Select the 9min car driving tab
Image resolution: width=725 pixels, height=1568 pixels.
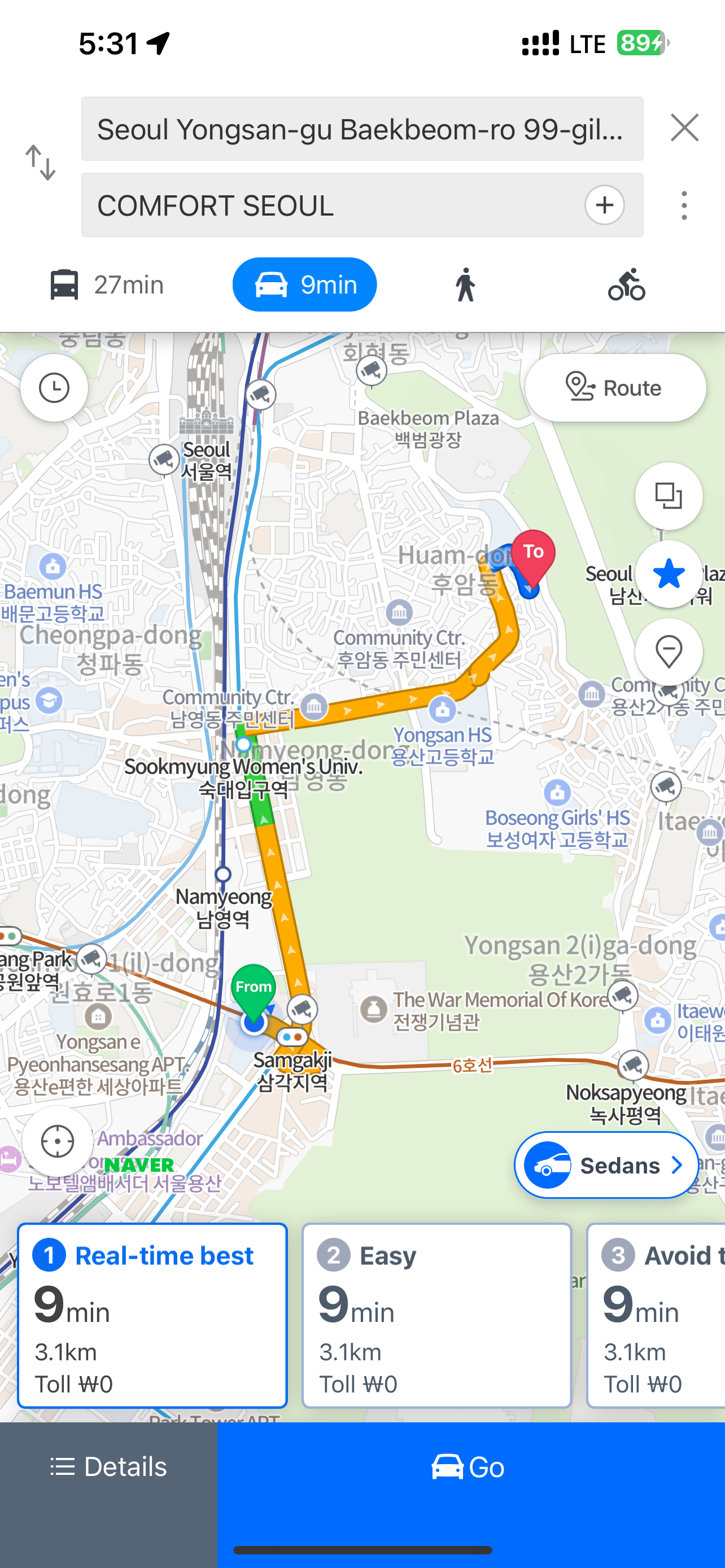pyautogui.click(x=304, y=285)
